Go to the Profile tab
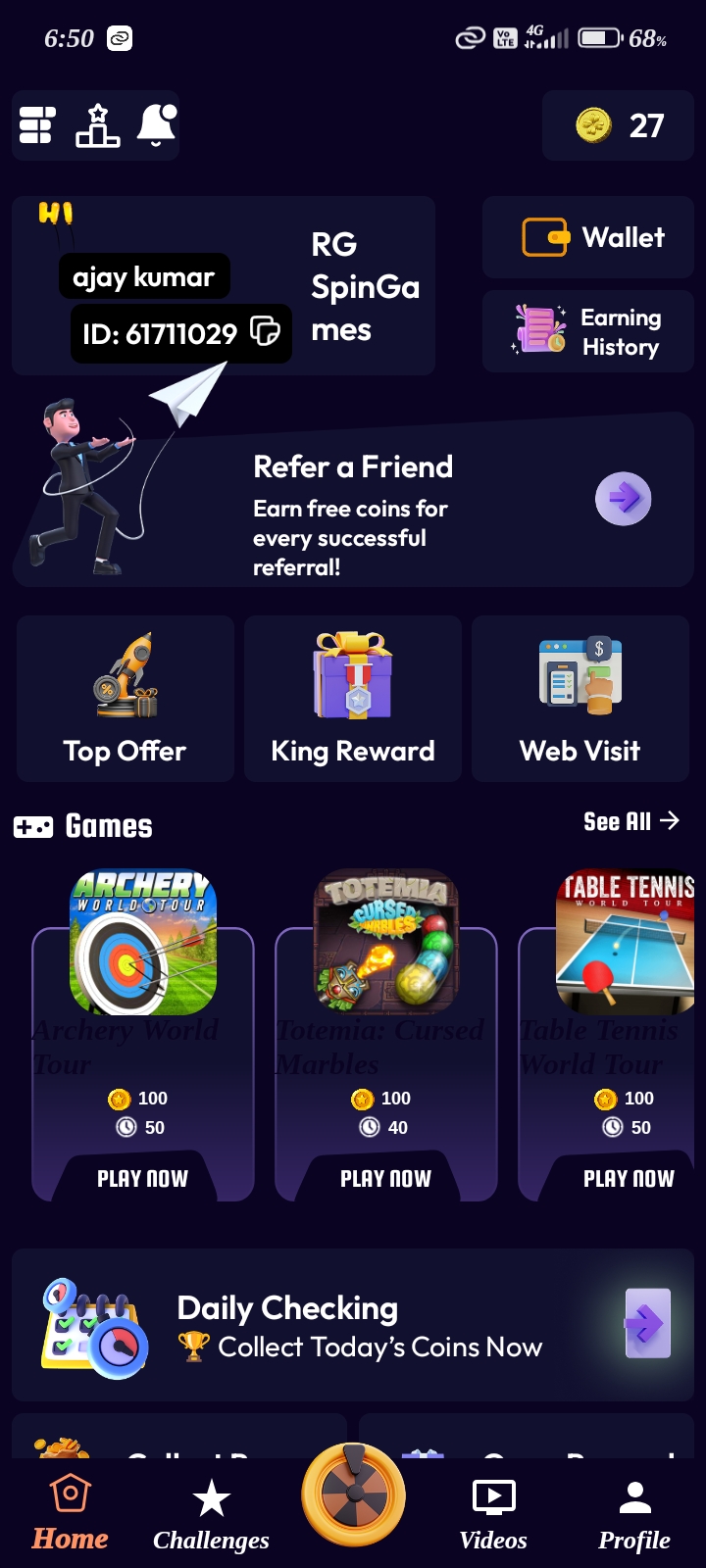 pyautogui.click(x=634, y=1514)
